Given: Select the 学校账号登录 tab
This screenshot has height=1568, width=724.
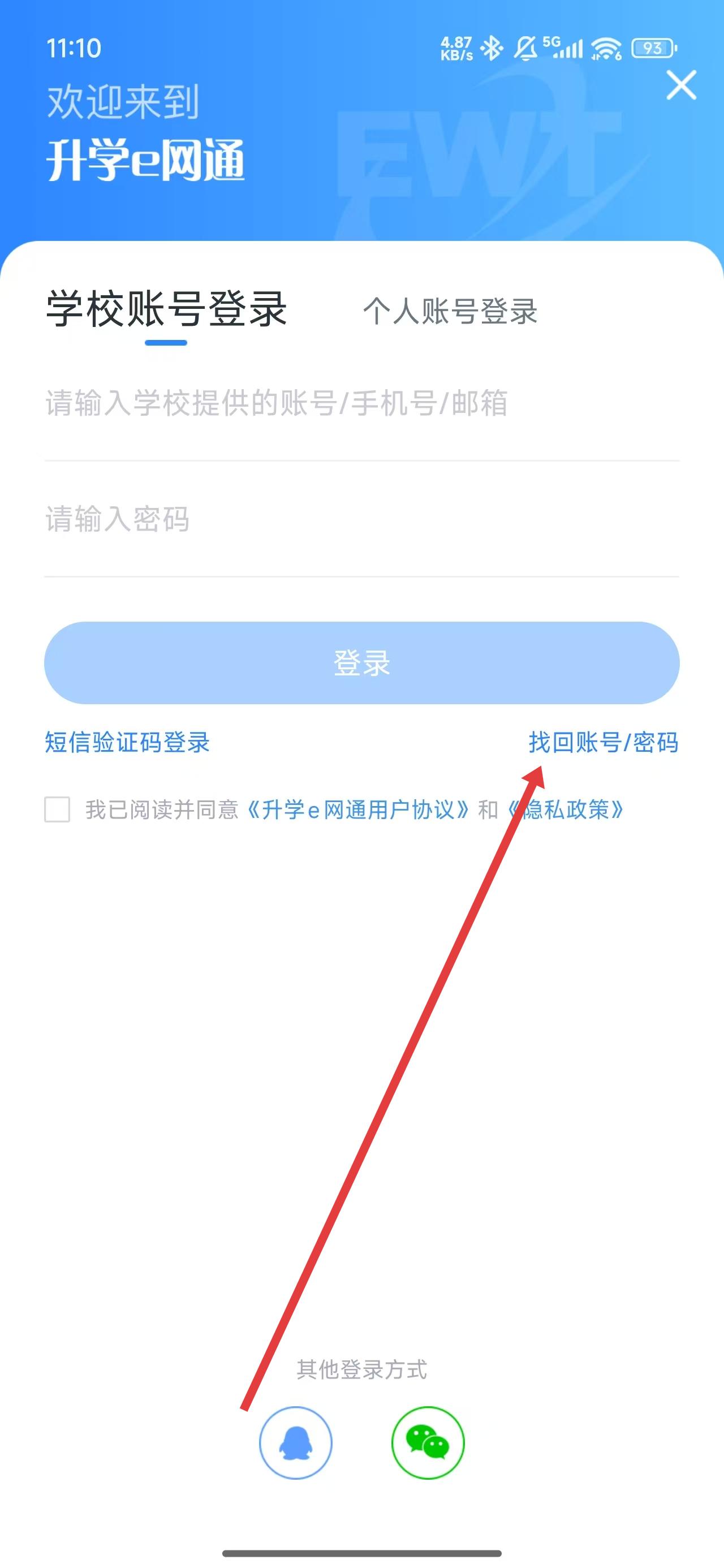Looking at the screenshot, I should (x=166, y=310).
